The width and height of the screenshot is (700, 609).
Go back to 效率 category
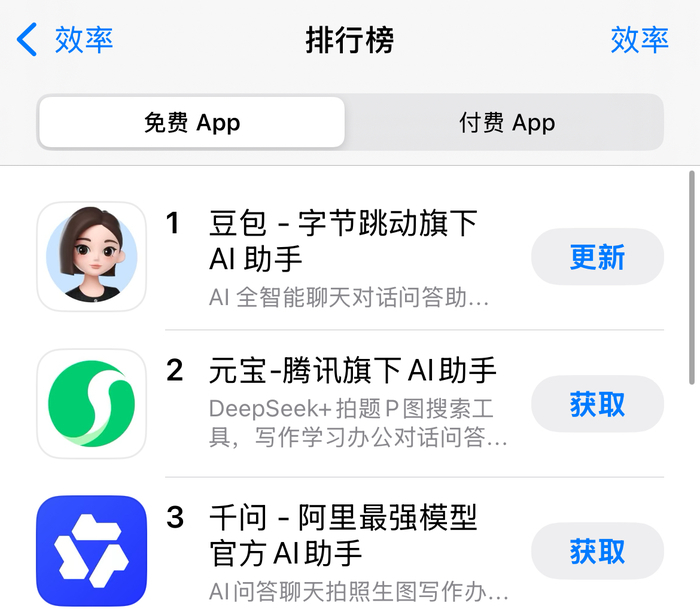tap(66, 40)
